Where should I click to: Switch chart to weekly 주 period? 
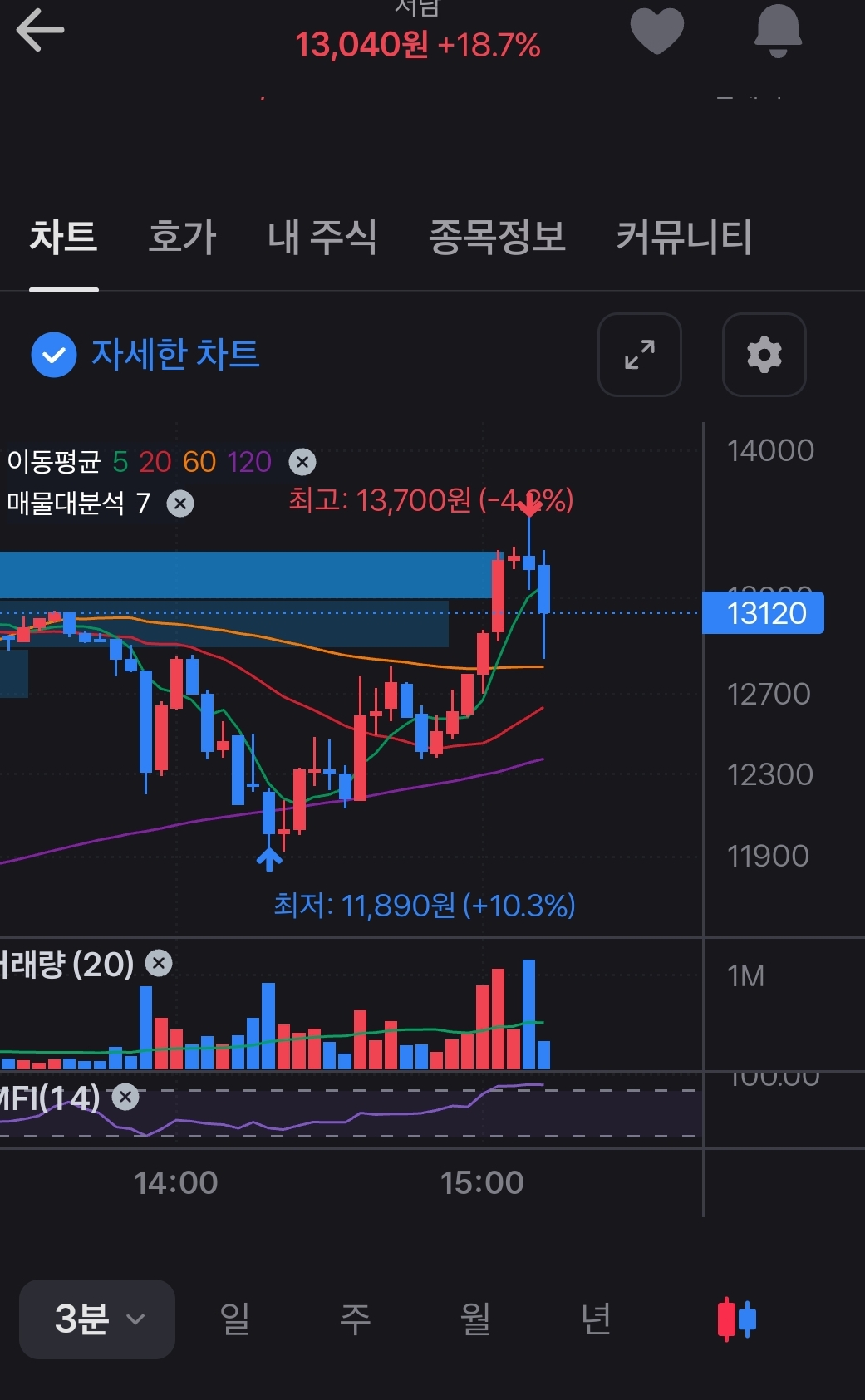click(x=356, y=1319)
